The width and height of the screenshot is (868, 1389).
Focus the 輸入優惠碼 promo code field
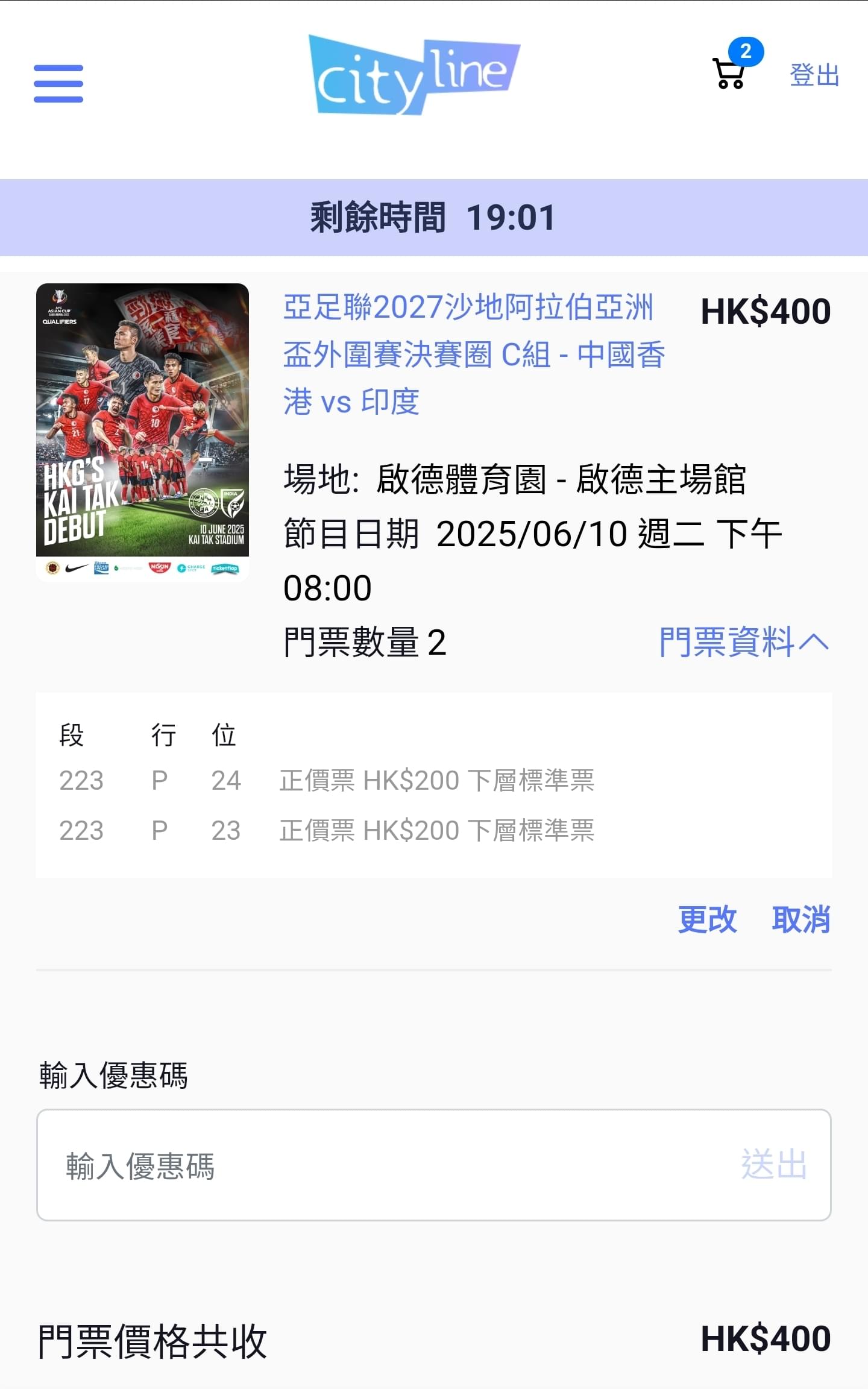(x=386, y=1165)
